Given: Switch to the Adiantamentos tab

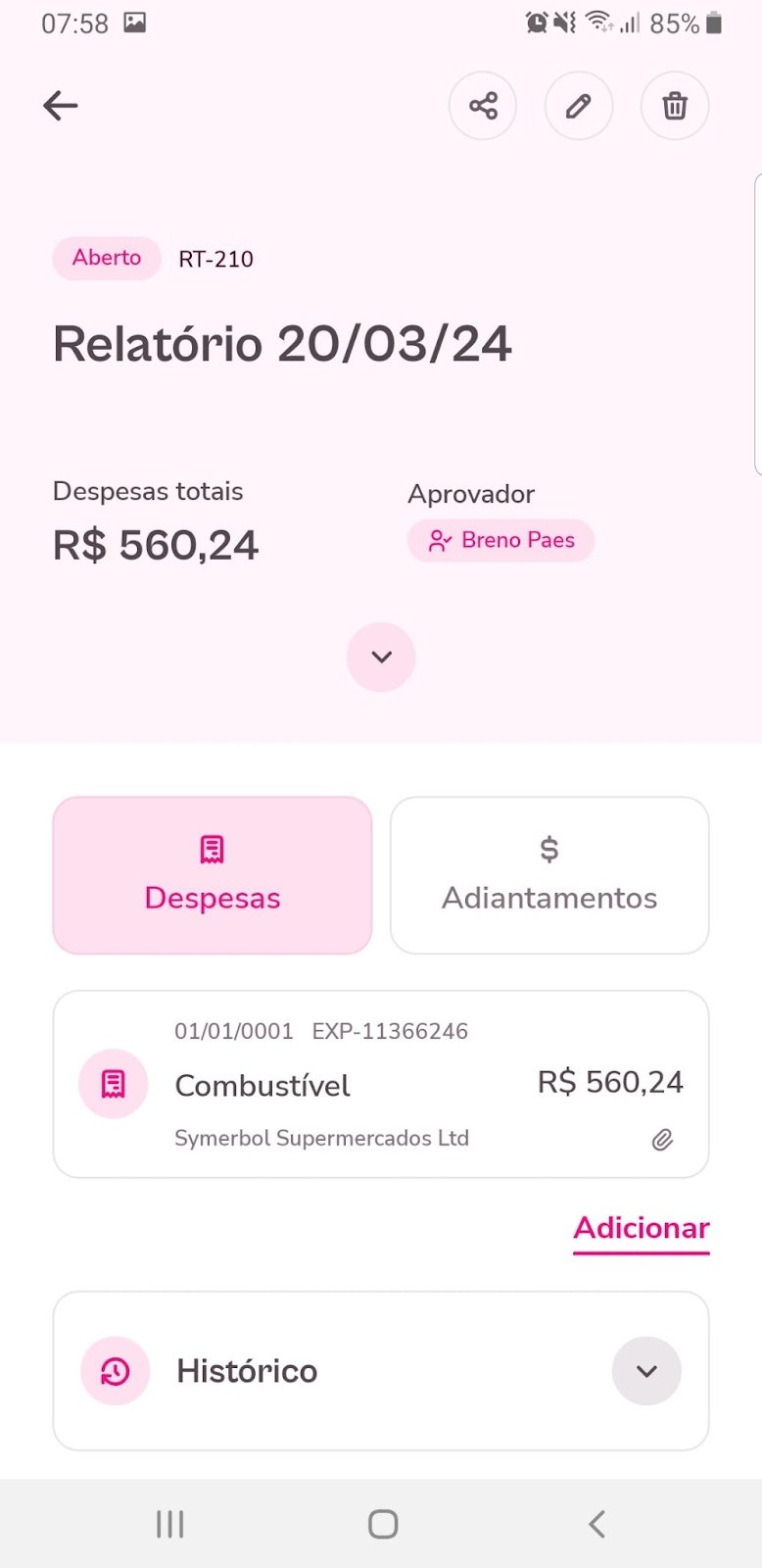Looking at the screenshot, I should (549, 875).
